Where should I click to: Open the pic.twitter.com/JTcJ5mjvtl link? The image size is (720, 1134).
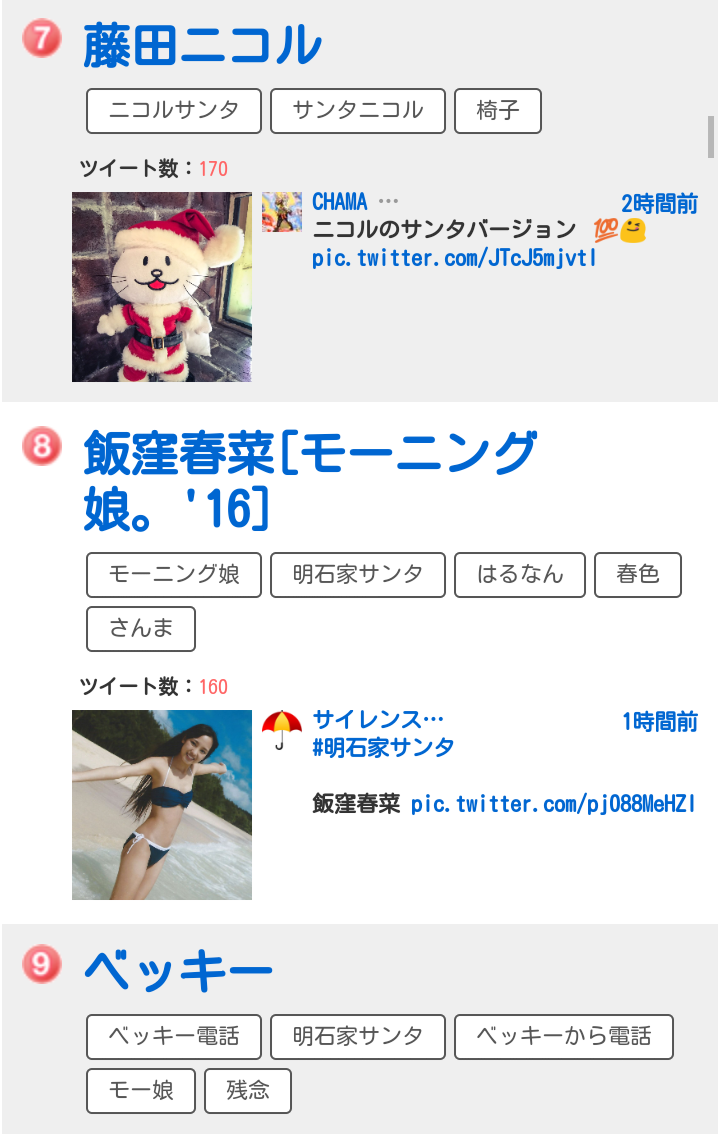tap(454, 258)
